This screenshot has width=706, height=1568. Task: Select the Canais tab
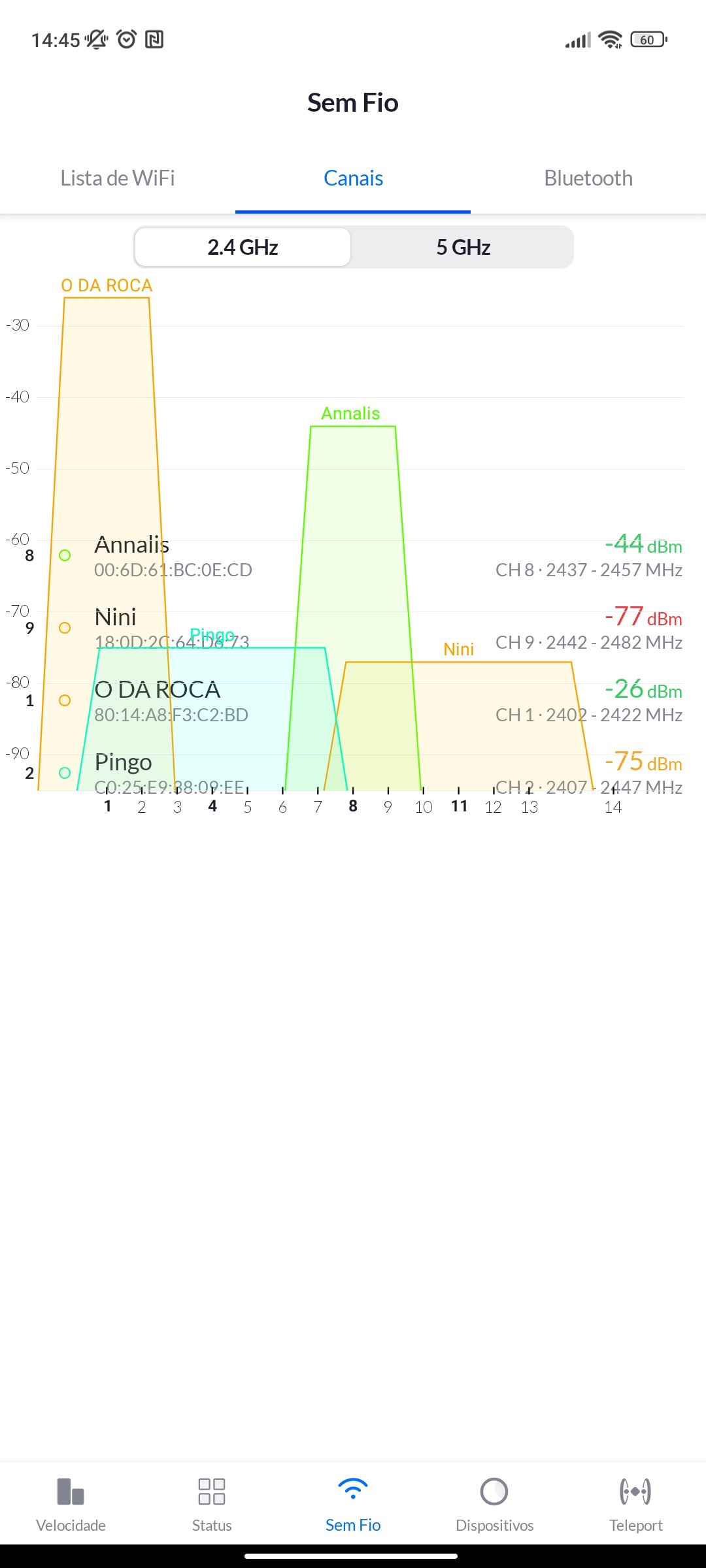[353, 178]
